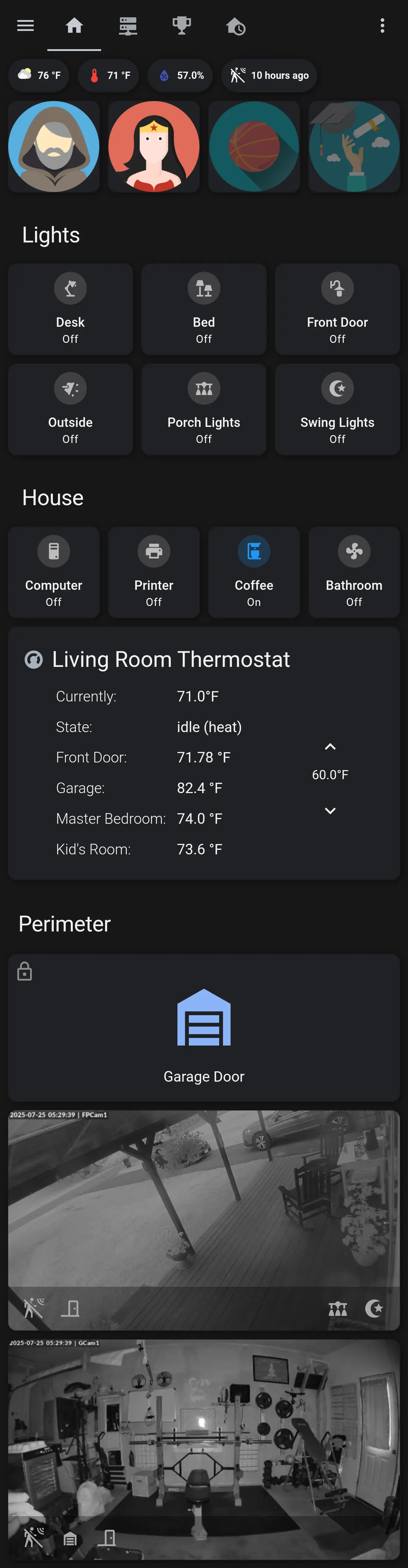Image resolution: width=408 pixels, height=1568 pixels.
Task: Turn on the Porch Lights
Action: point(203,409)
